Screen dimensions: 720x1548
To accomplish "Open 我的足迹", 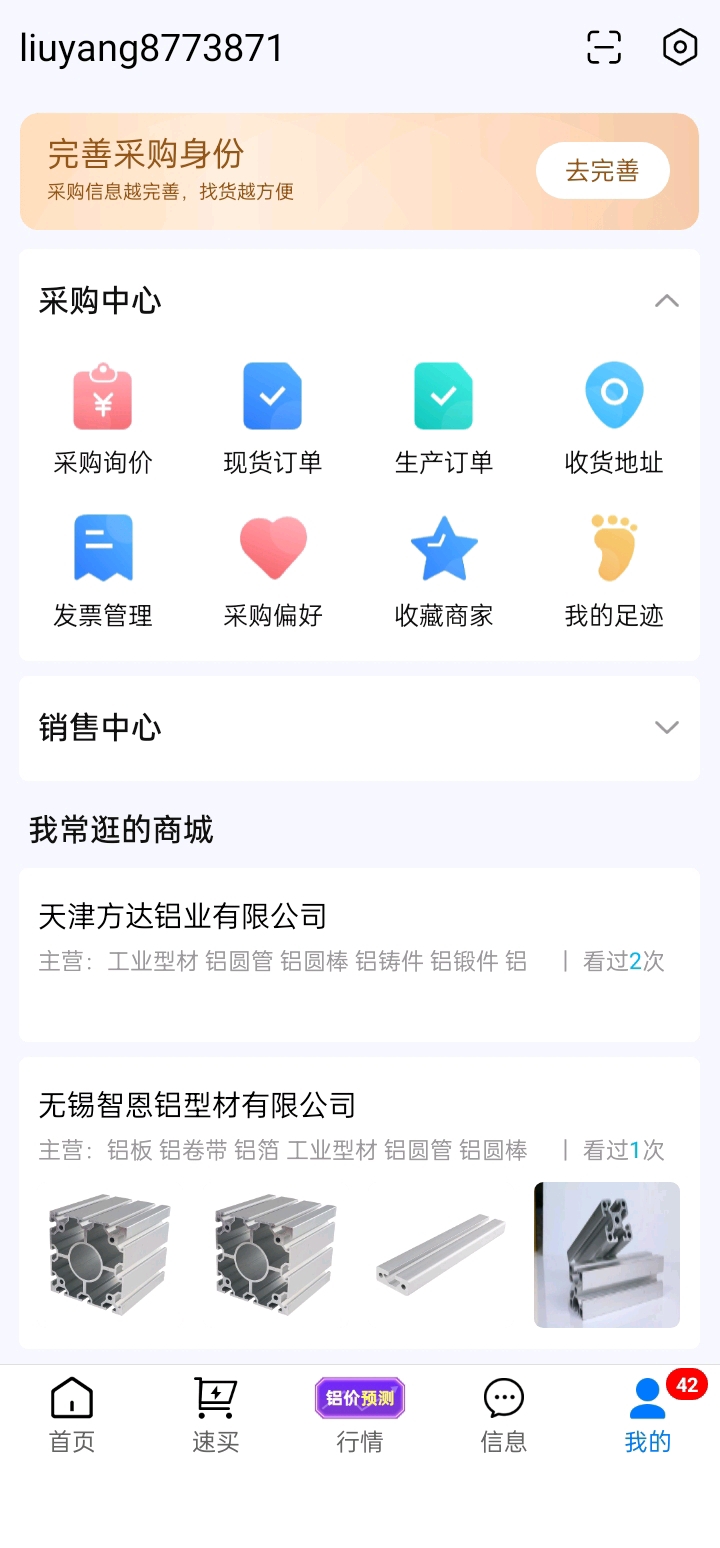I will coord(614,572).
